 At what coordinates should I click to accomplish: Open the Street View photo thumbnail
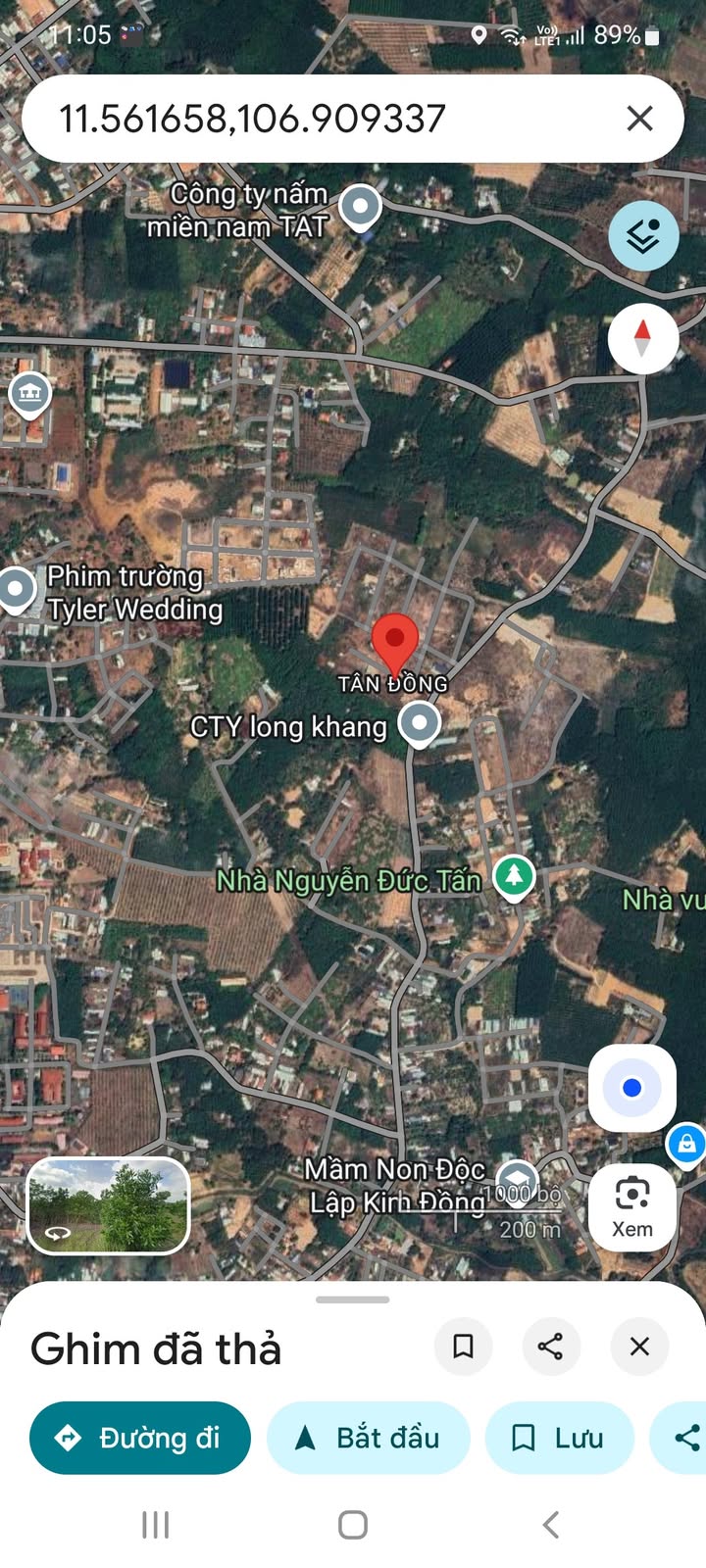[x=108, y=1205]
